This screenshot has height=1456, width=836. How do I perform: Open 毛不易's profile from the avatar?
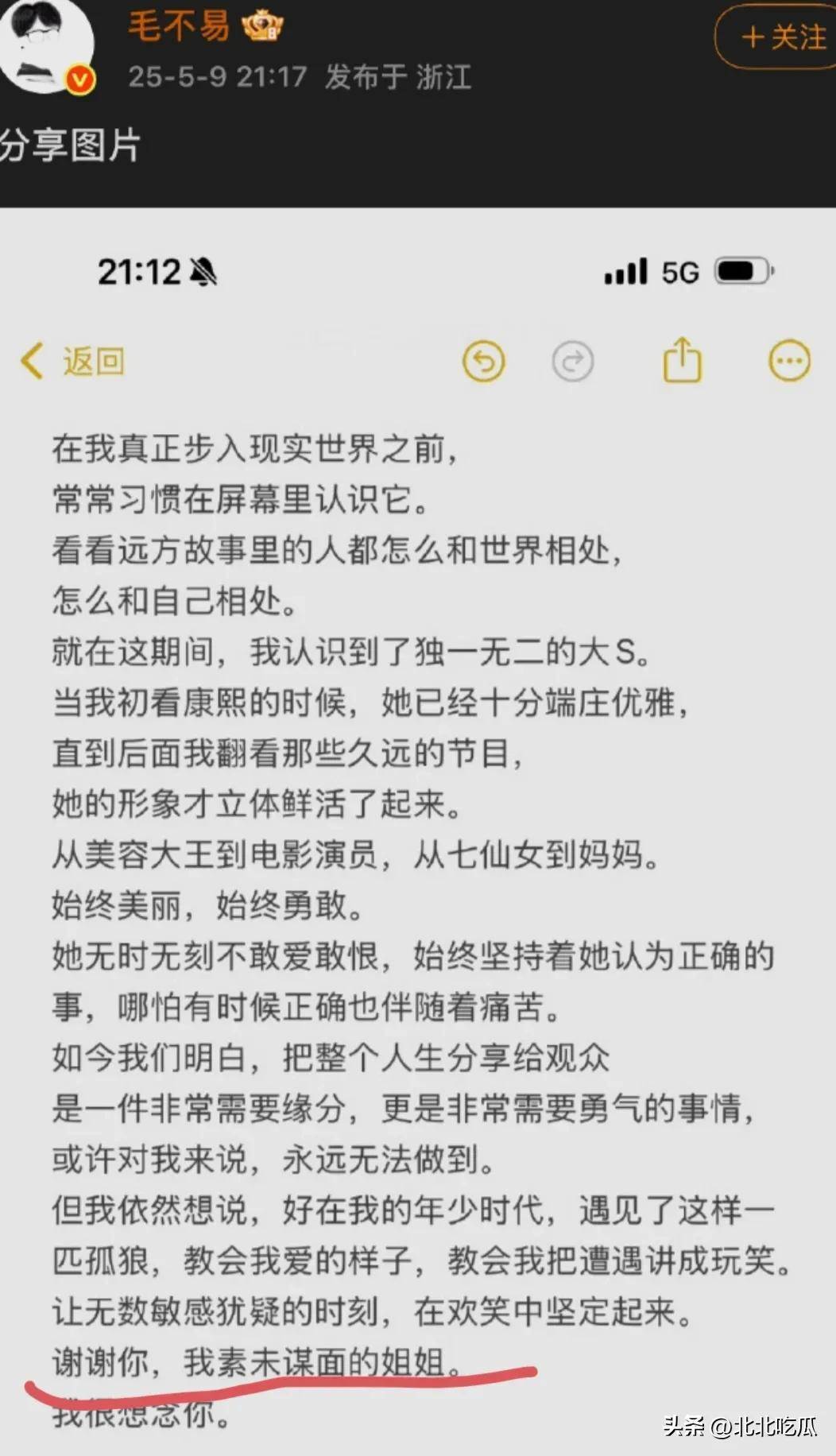tap(47, 46)
